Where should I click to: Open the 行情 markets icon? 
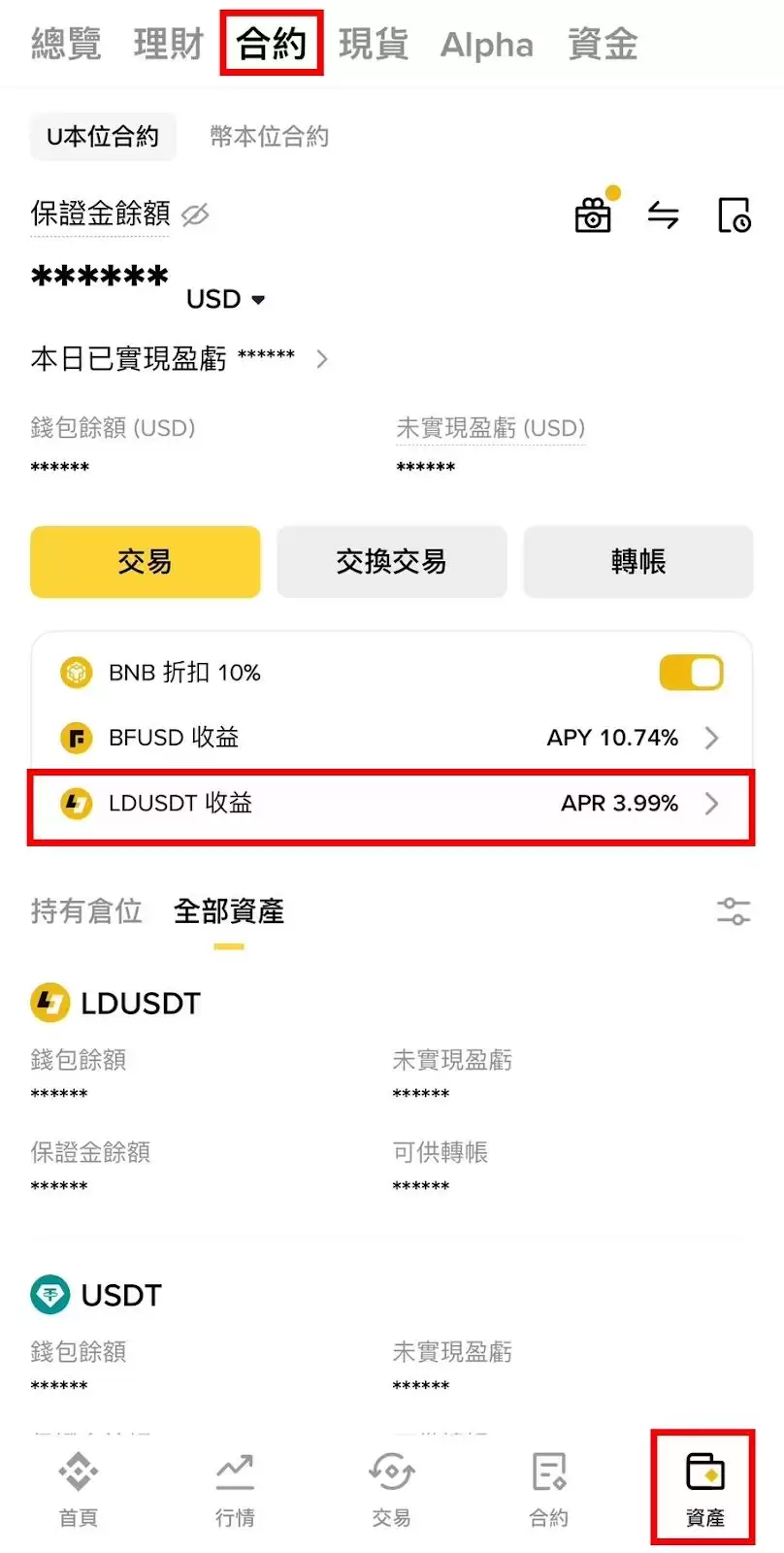tap(235, 1480)
